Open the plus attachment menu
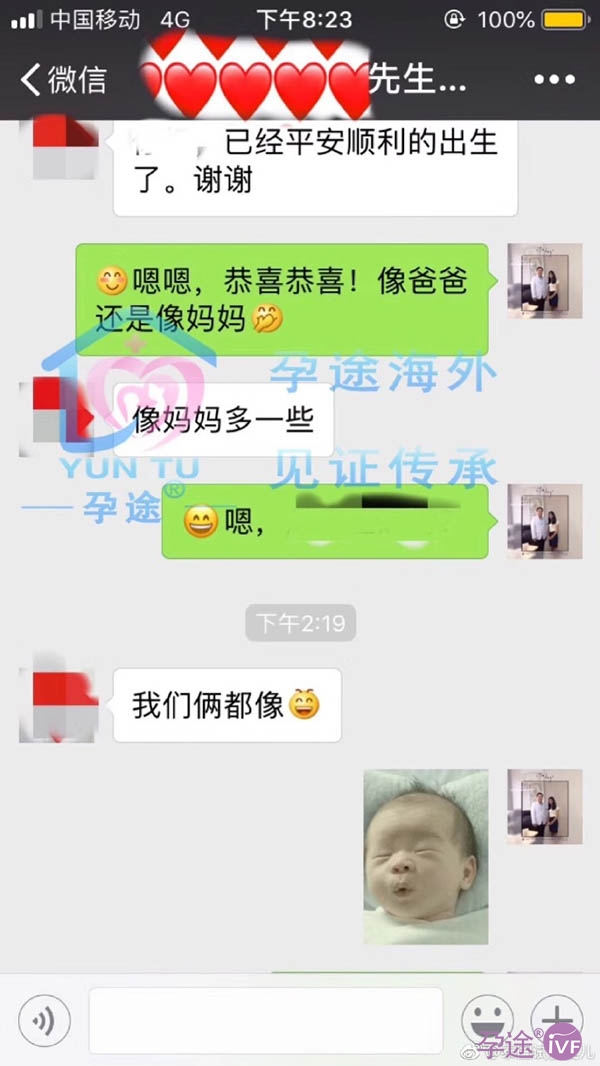 (x=557, y=1019)
